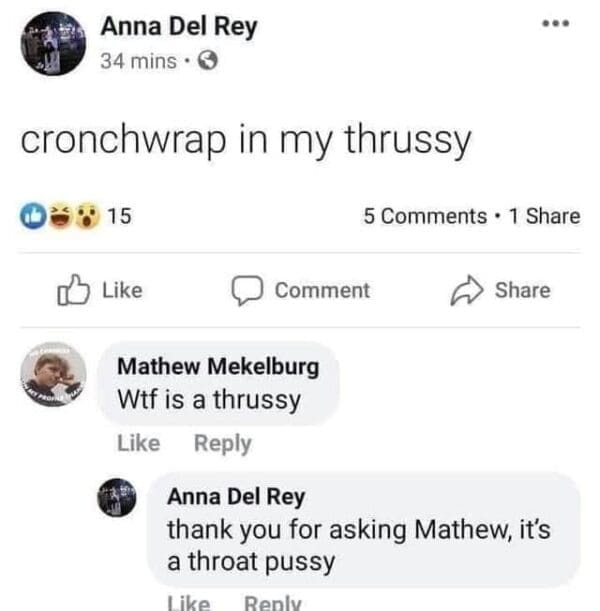The height and width of the screenshot is (611, 600).
Task: Like Anna Del Rey's post
Action: click(x=101, y=291)
